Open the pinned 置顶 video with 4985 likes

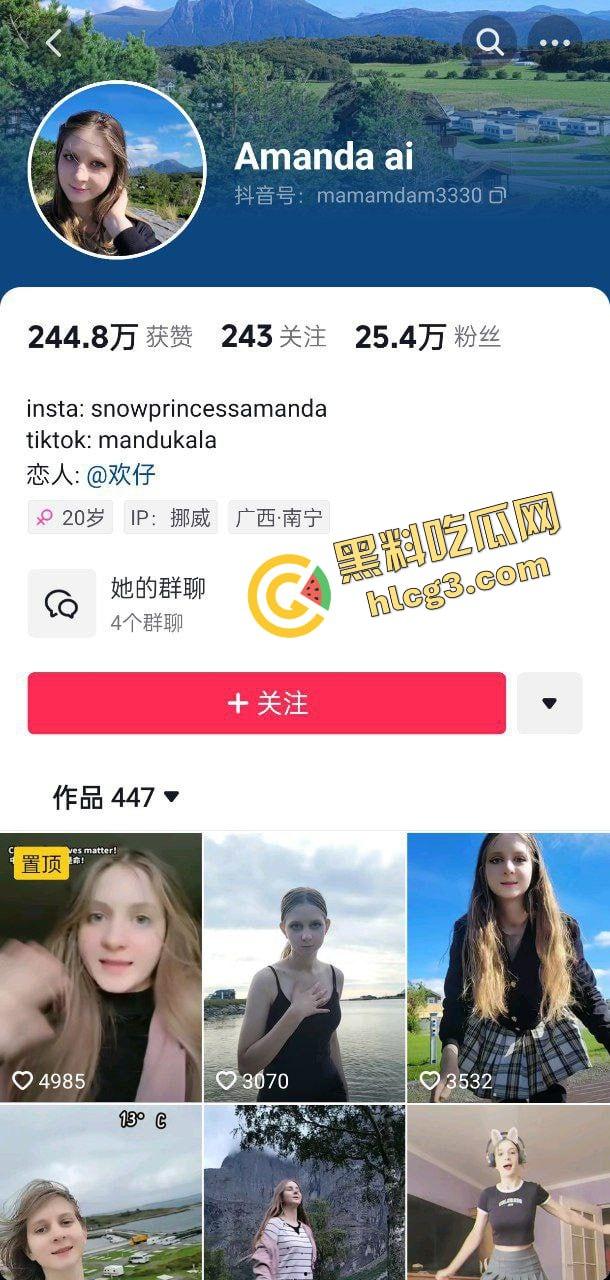(101, 966)
